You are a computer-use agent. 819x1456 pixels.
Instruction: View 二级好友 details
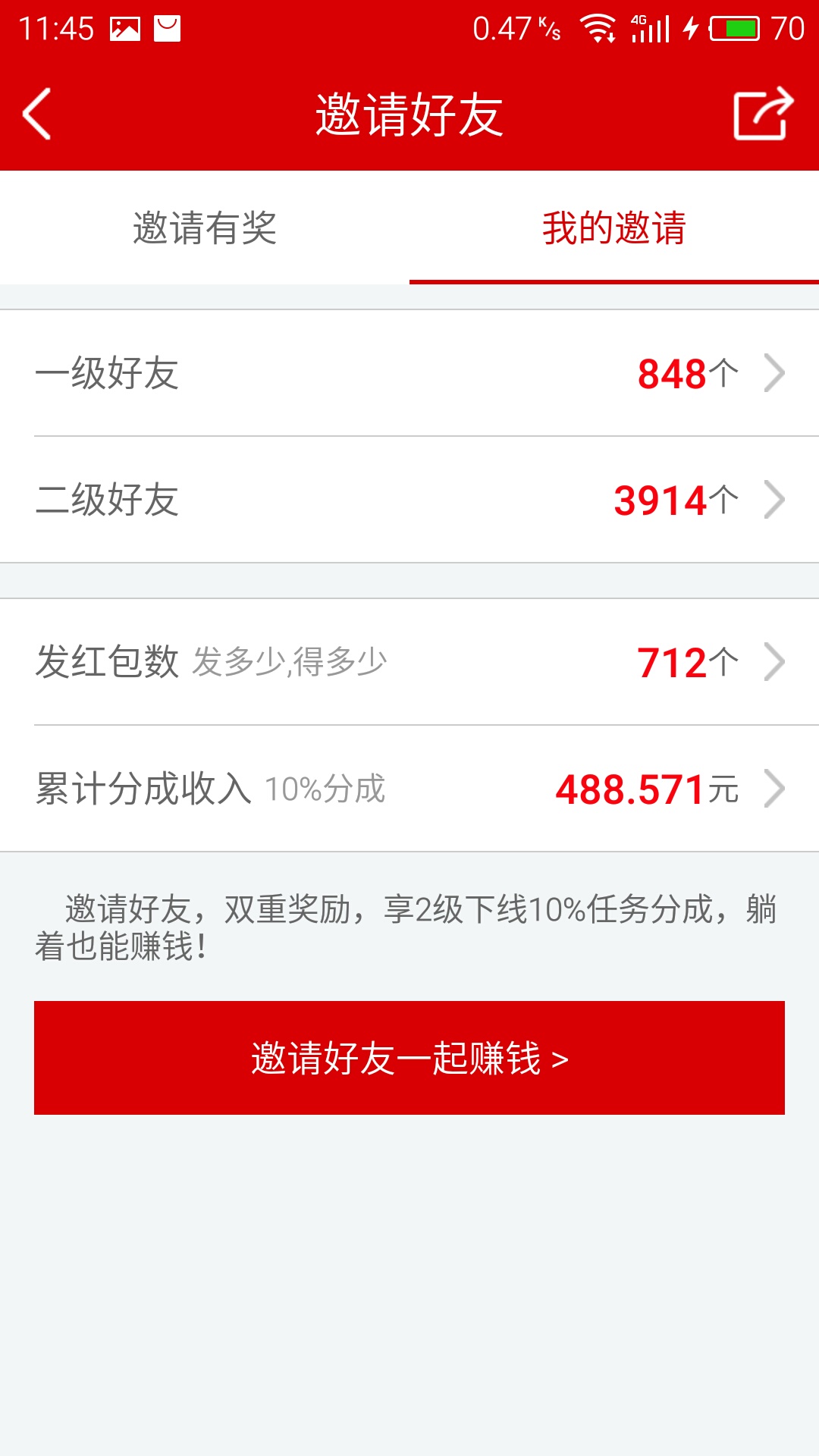(x=409, y=500)
